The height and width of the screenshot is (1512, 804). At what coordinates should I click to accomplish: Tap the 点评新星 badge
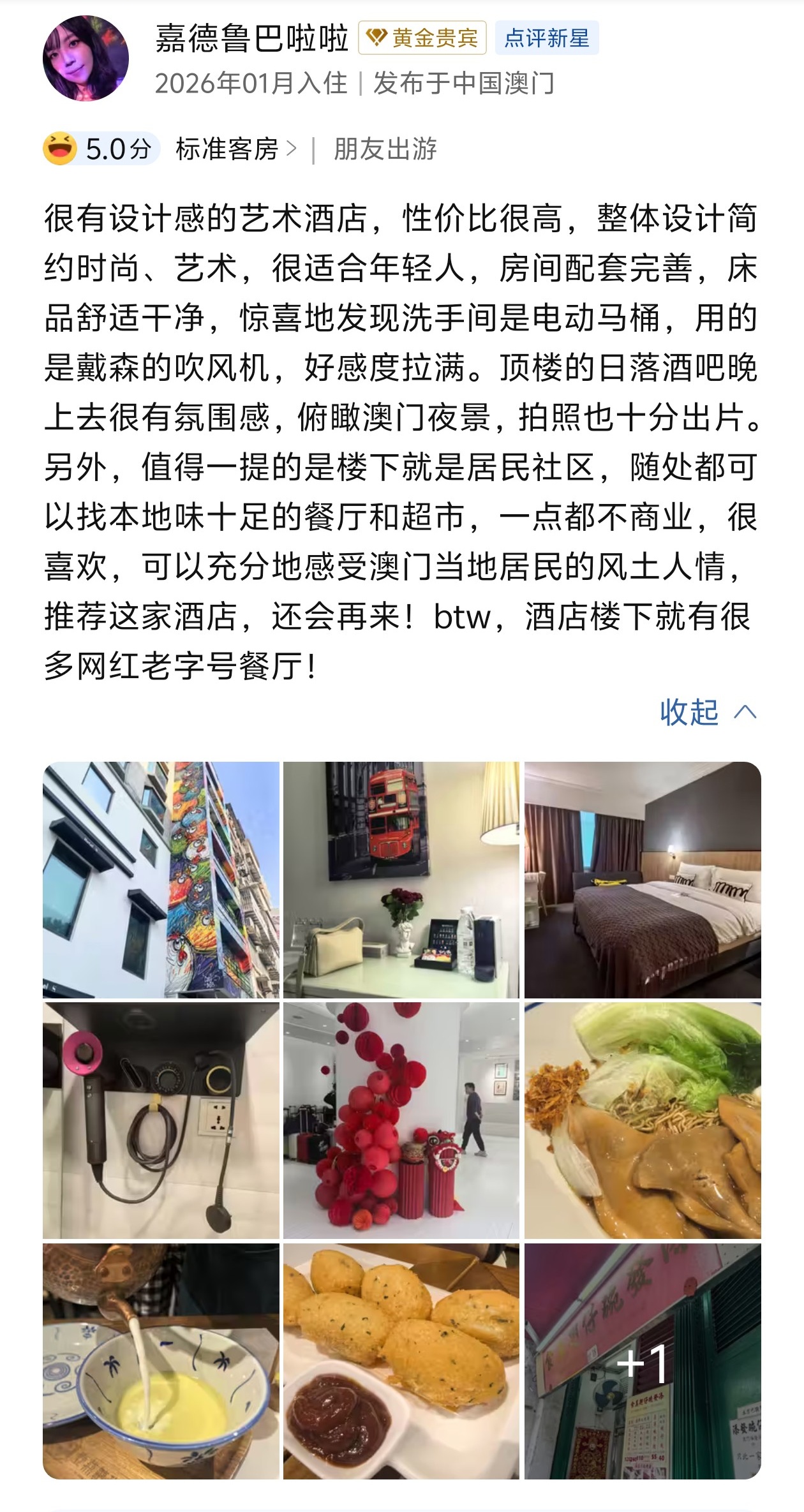(547, 38)
